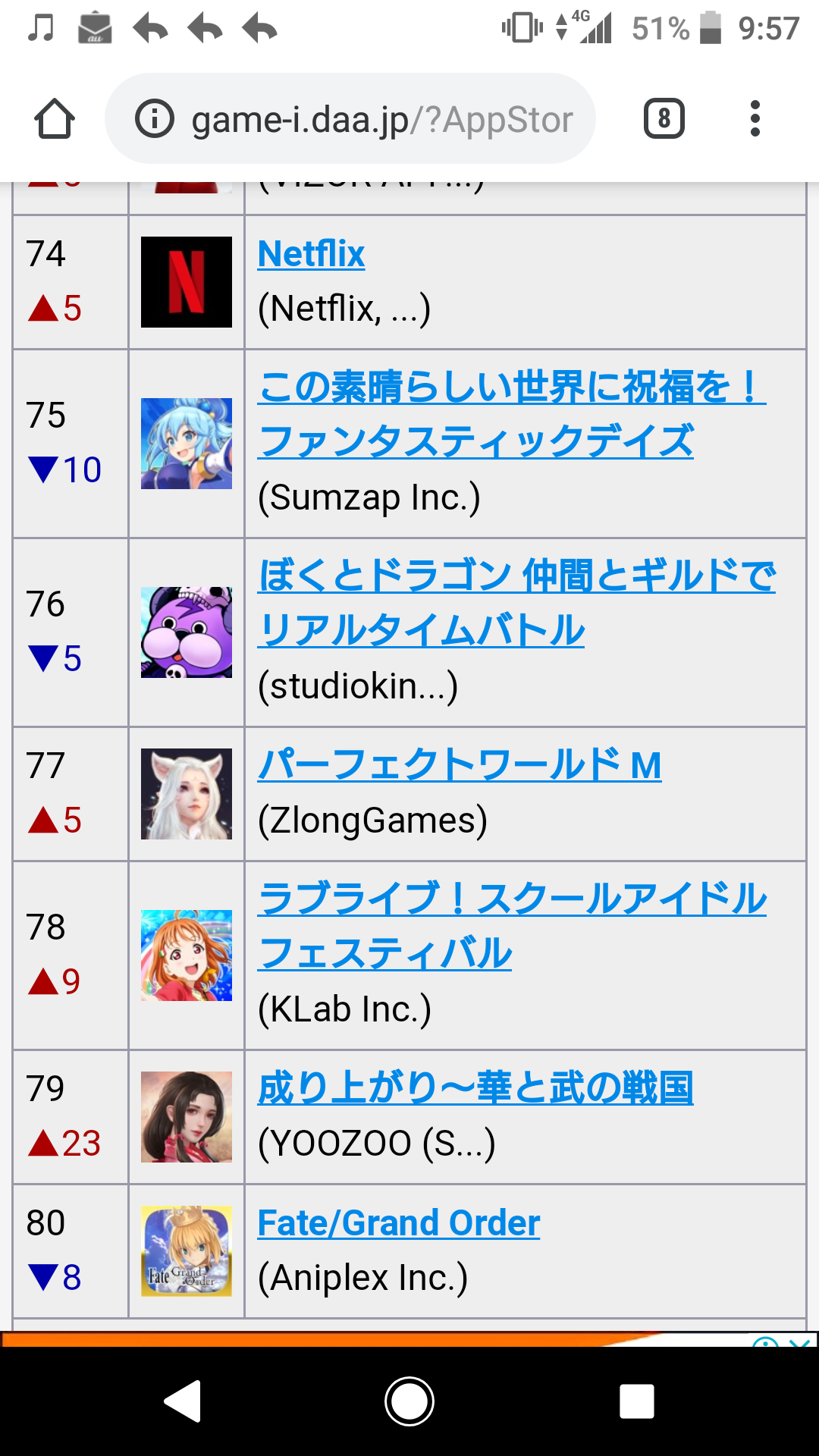Open the Fate/Grand Order link
Screen dimensions: 819x1456
(x=399, y=1222)
